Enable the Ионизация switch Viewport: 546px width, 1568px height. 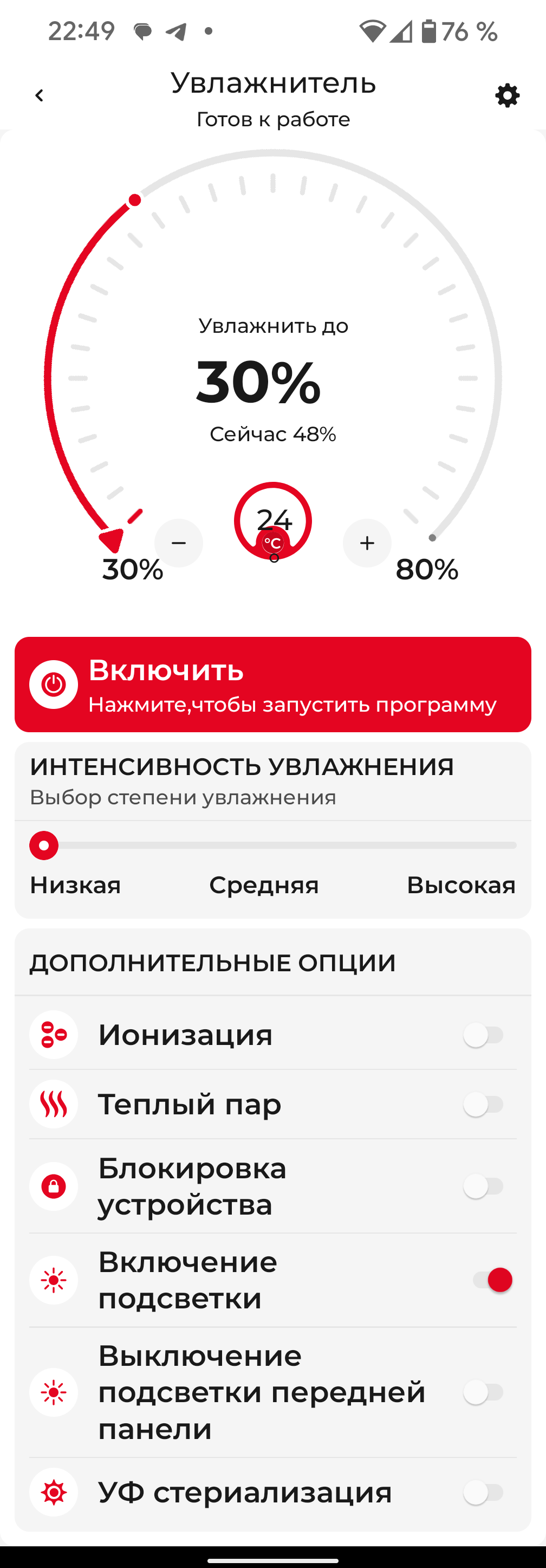click(x=484, y=1035)
